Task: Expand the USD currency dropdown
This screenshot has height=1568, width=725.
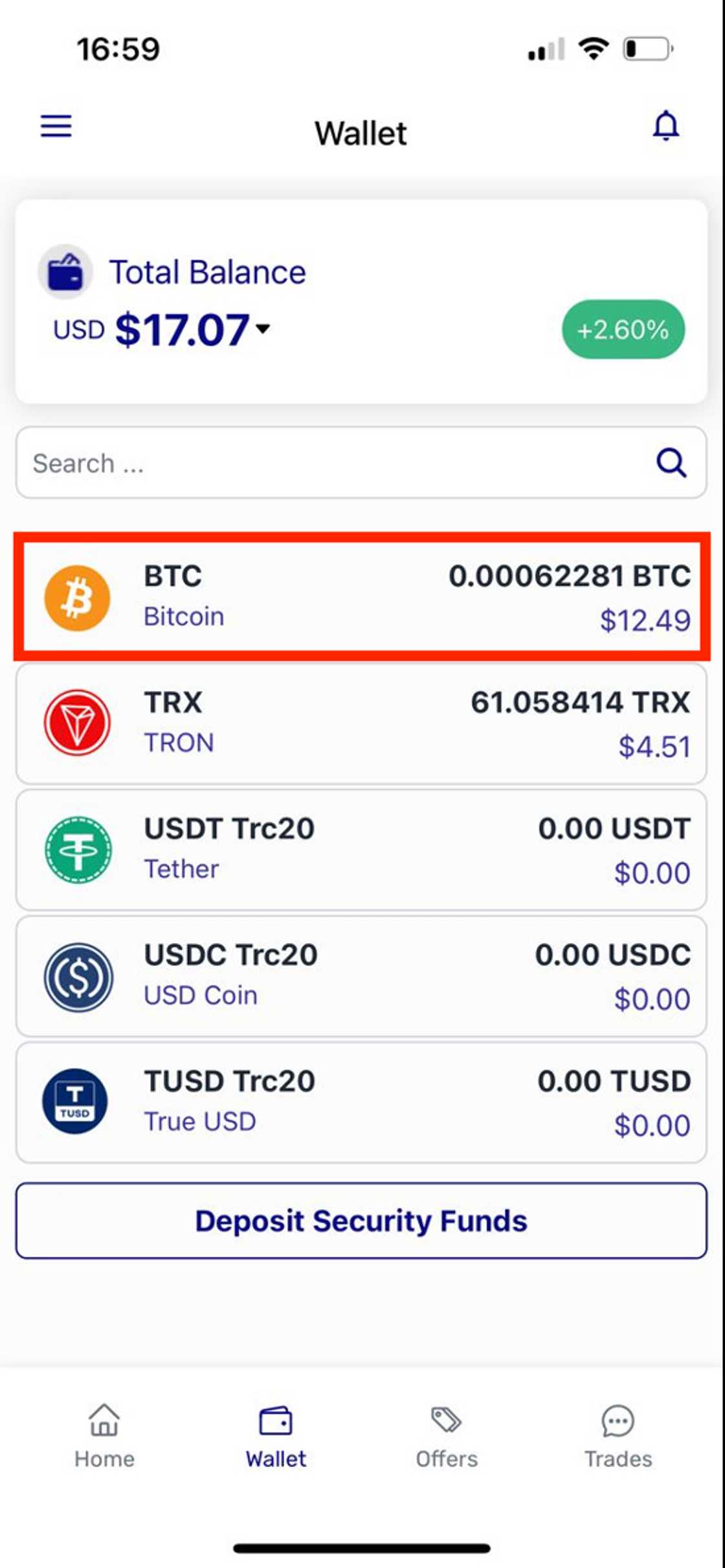Action: coord(262,330)
